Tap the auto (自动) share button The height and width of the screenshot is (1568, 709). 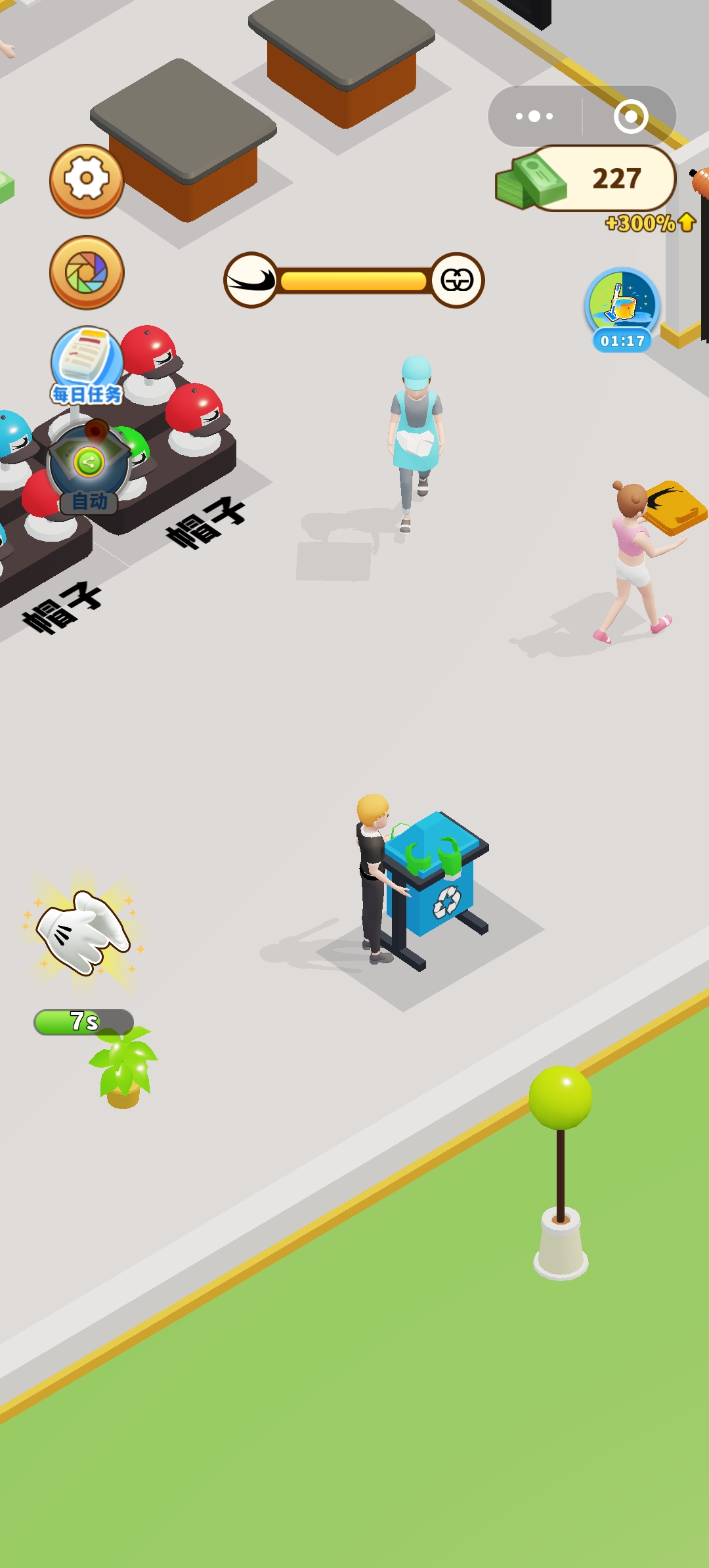(89, 468)
